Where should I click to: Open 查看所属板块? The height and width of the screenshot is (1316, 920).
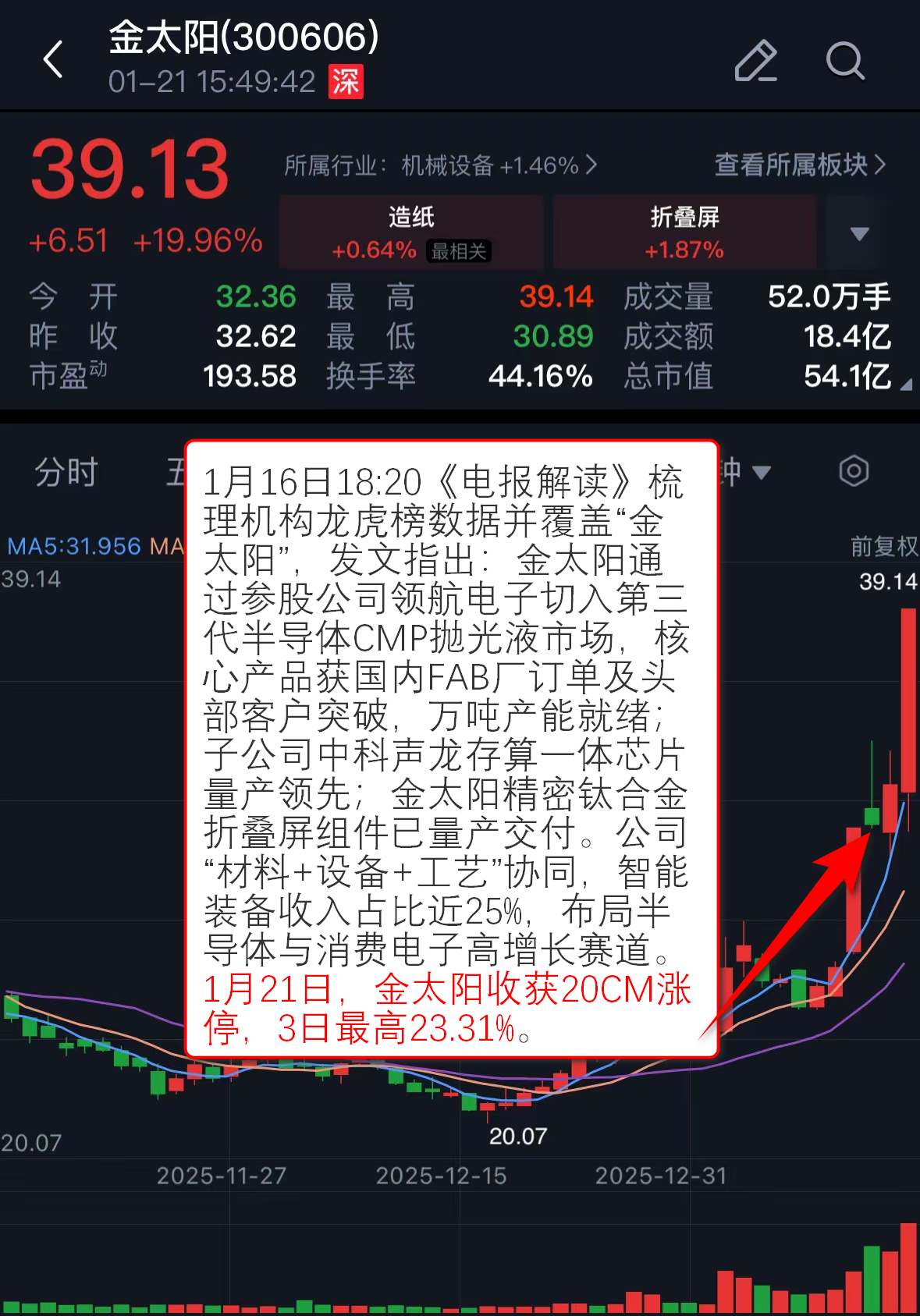click(800, 165)
